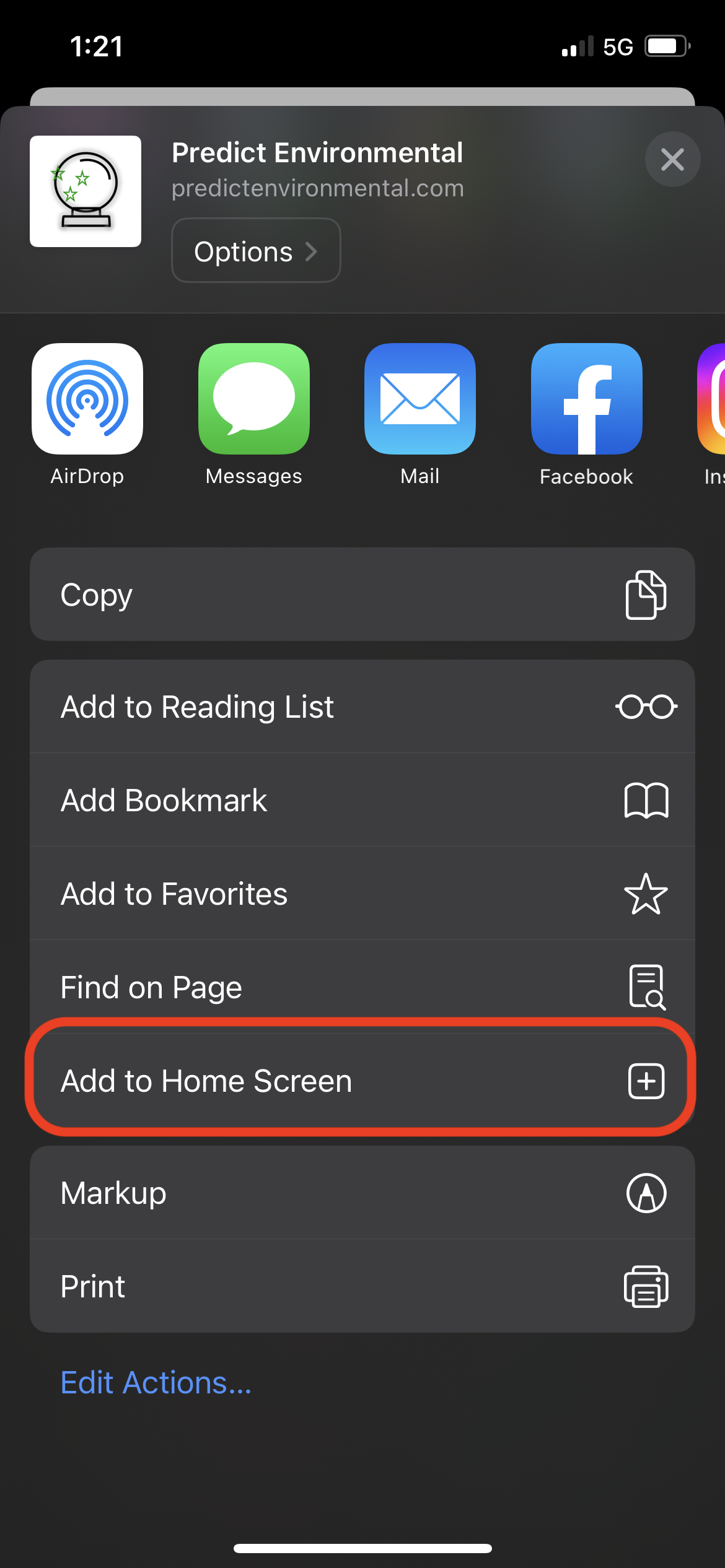Share the page to Facebook

(586, 399)
